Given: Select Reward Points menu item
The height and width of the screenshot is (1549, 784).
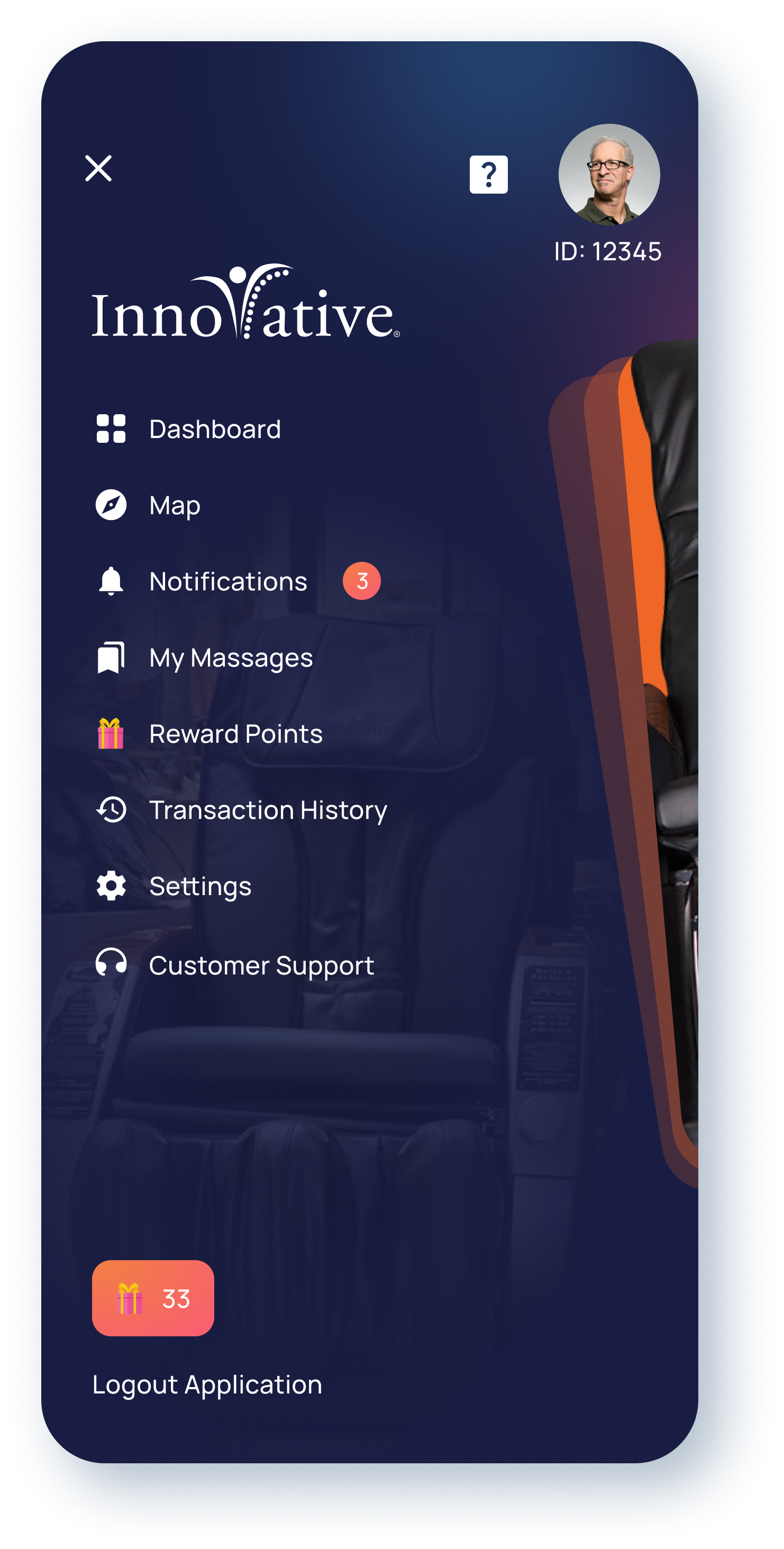Looking at the screenshot, I should 236,734.
